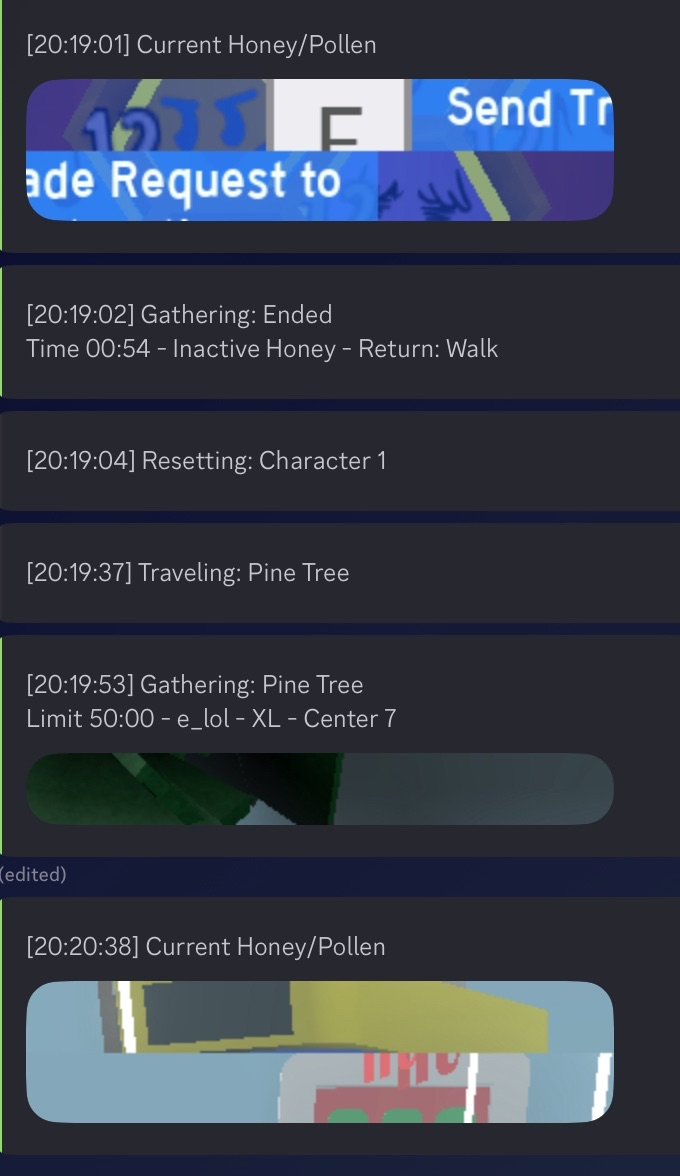Image resolution: width=680 pixels, height=1176 pixels.
Task: View image under Gathering: Pine Tree message
Action: pos(319,789)
